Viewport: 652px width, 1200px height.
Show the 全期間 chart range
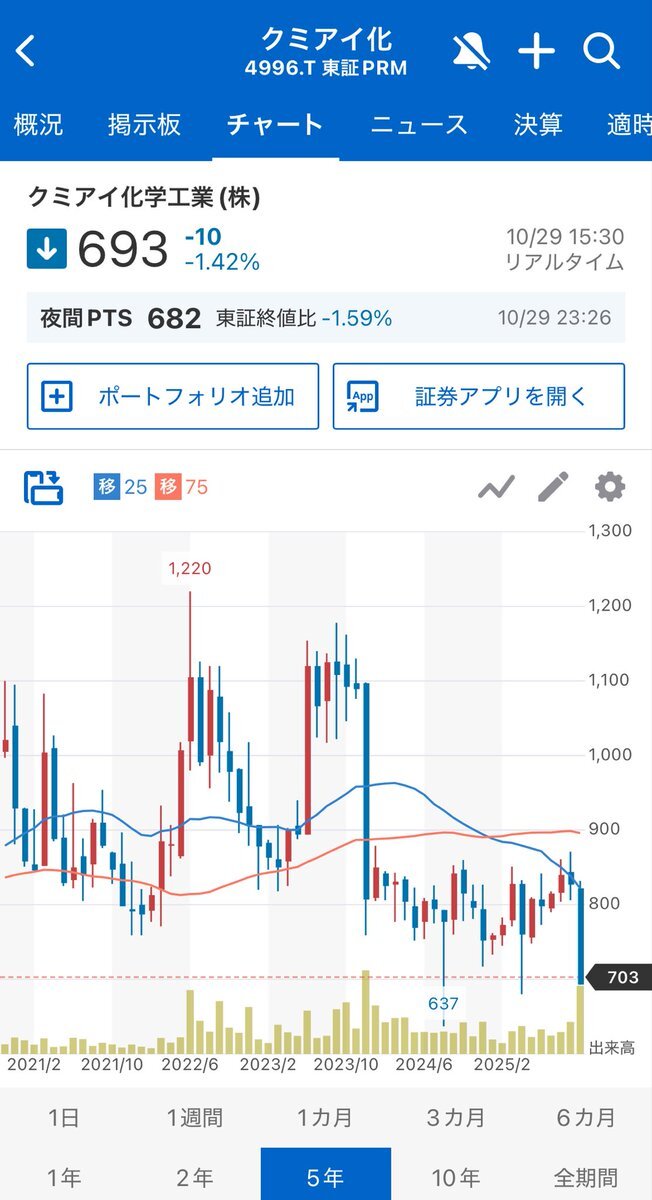click(x=586, y=1177)
